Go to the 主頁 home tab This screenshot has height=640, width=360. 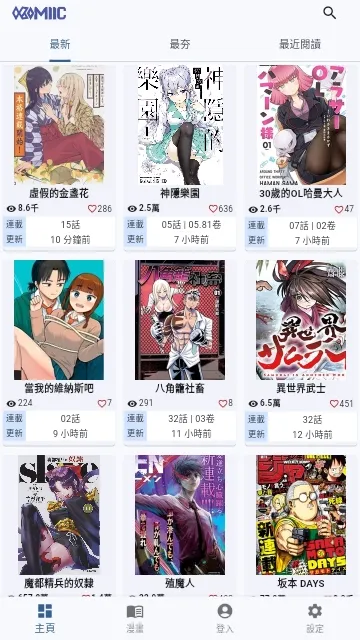tap(45, 618)
